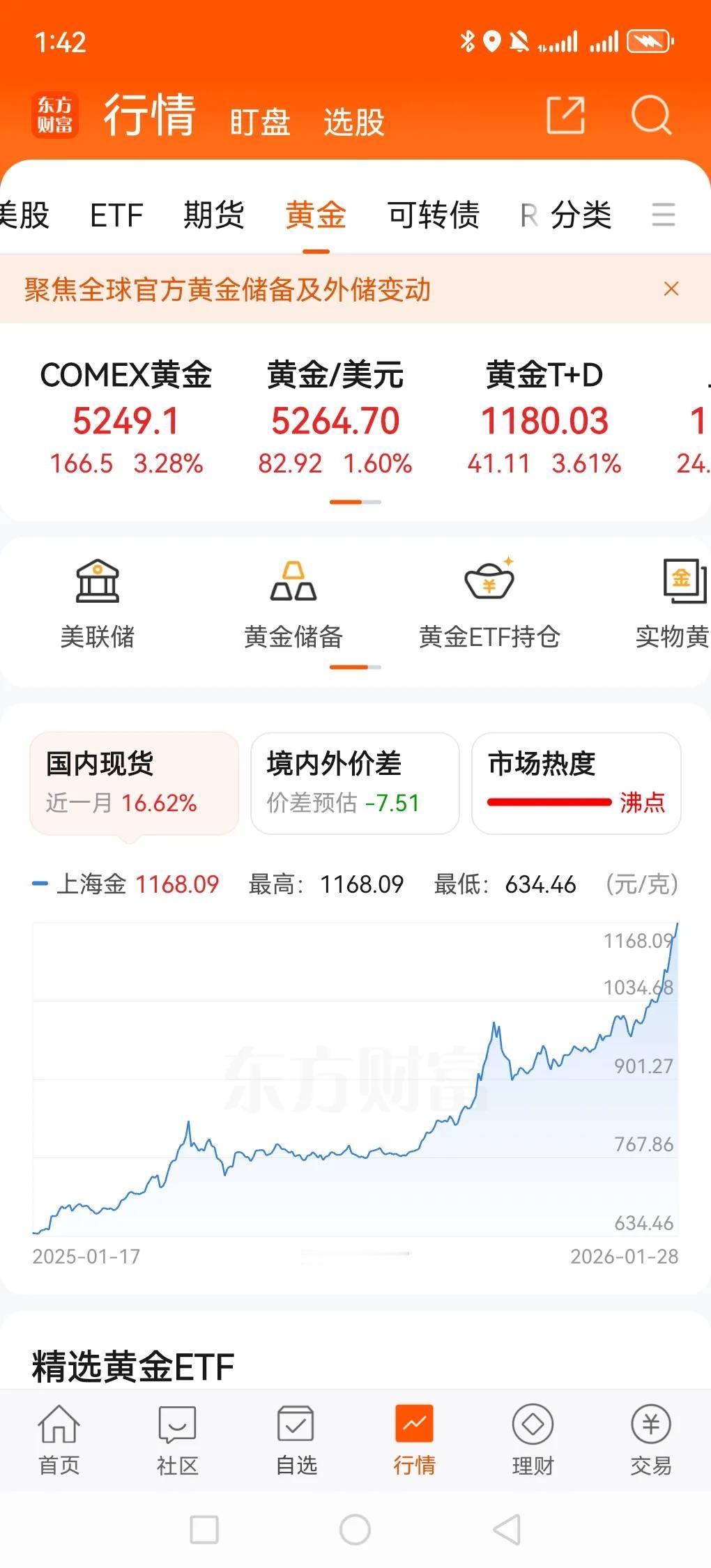
Task: Switch to the 选股 header tab
Action: pos(354,122)
